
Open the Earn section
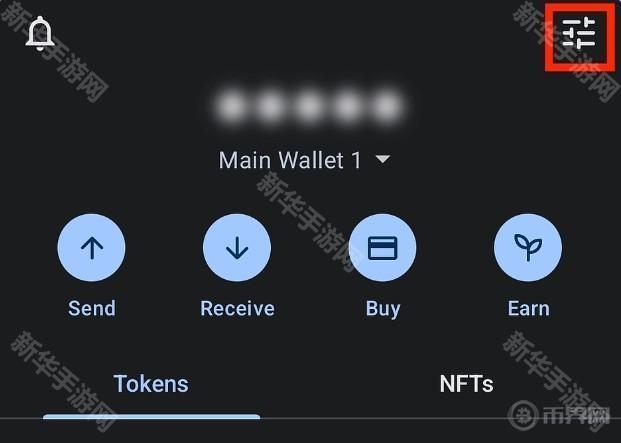[x=528, y=248]
